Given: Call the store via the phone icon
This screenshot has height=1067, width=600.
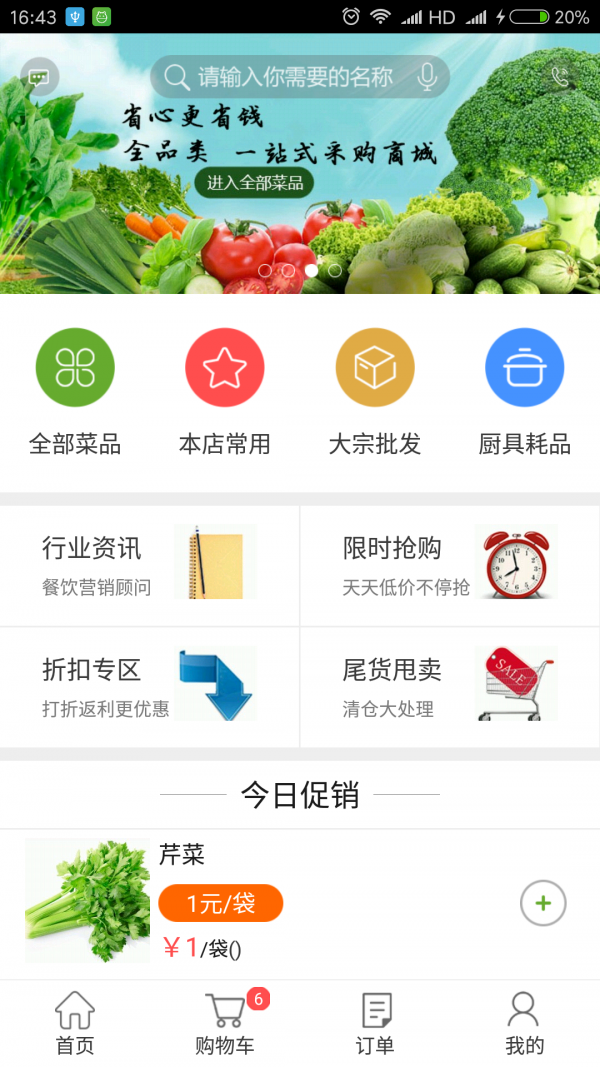Looking at the screenshot, I should 560,77.
